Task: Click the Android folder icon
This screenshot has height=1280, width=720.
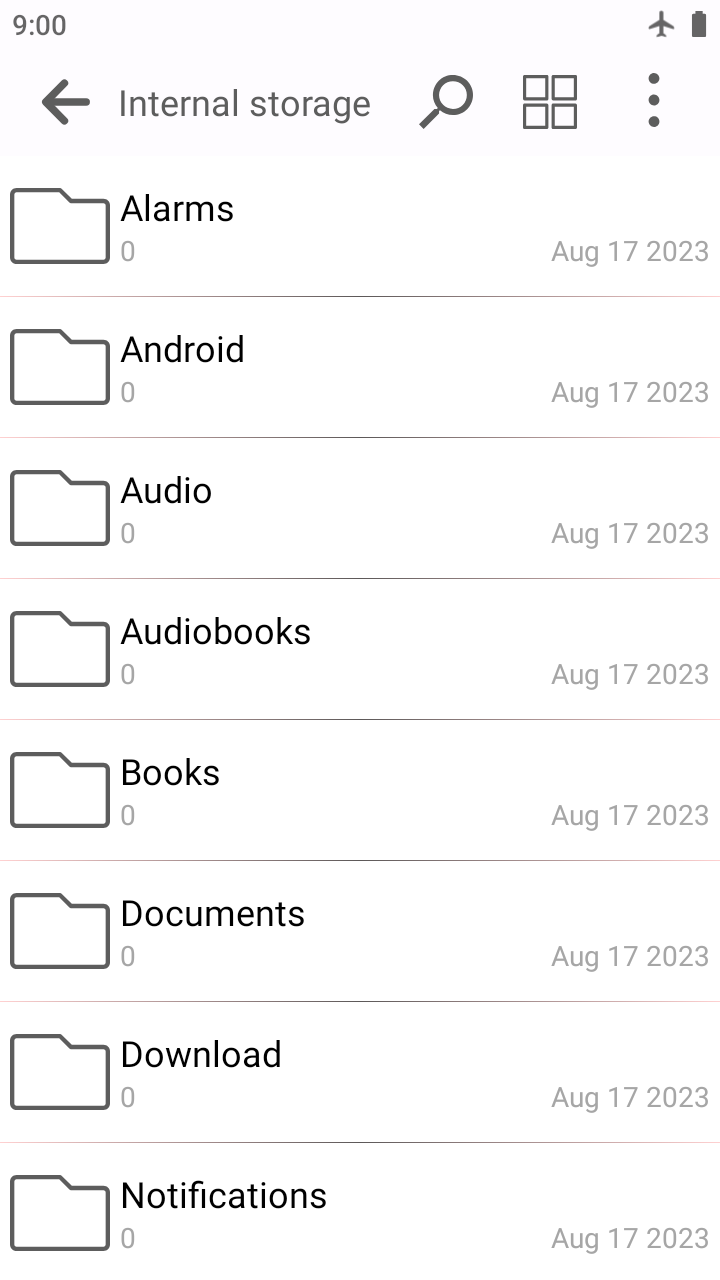Action: click(x=59, y=366)
